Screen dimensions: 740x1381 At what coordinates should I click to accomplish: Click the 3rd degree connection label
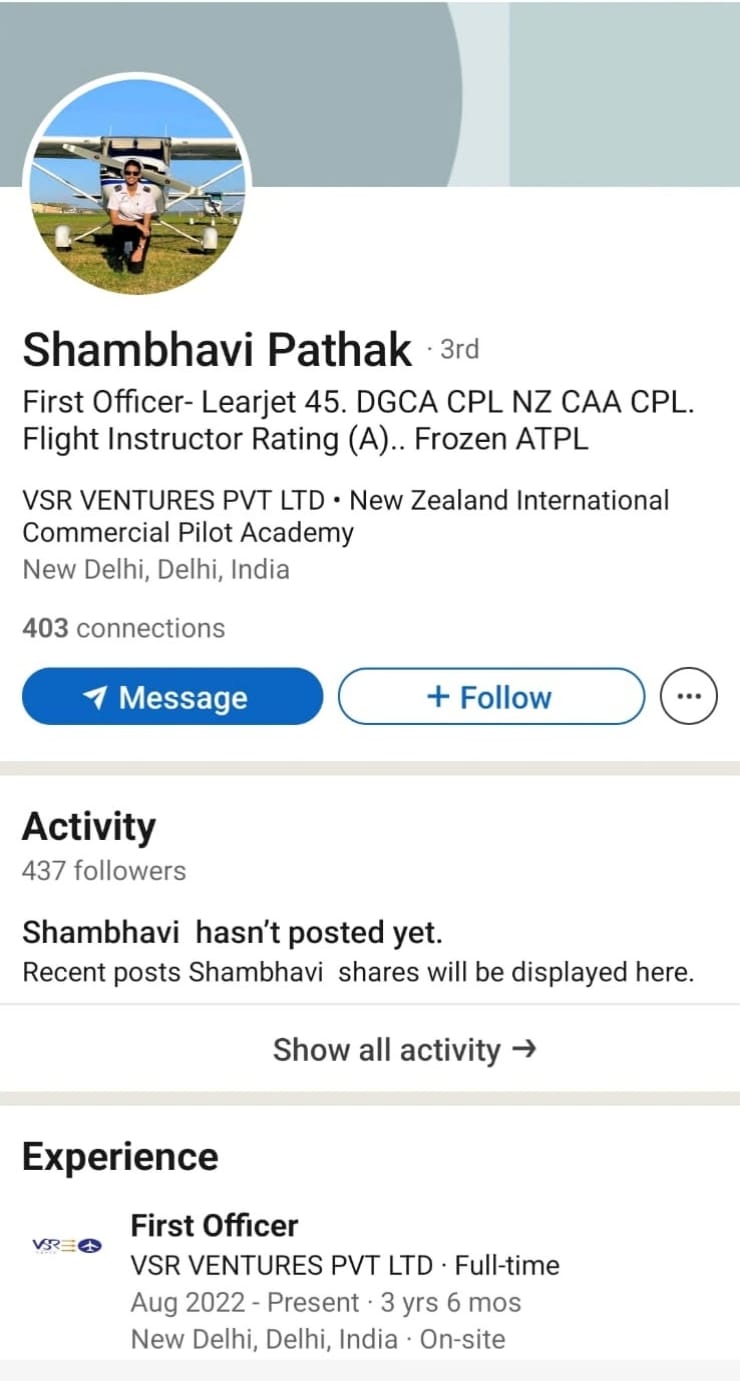(457, 350)
